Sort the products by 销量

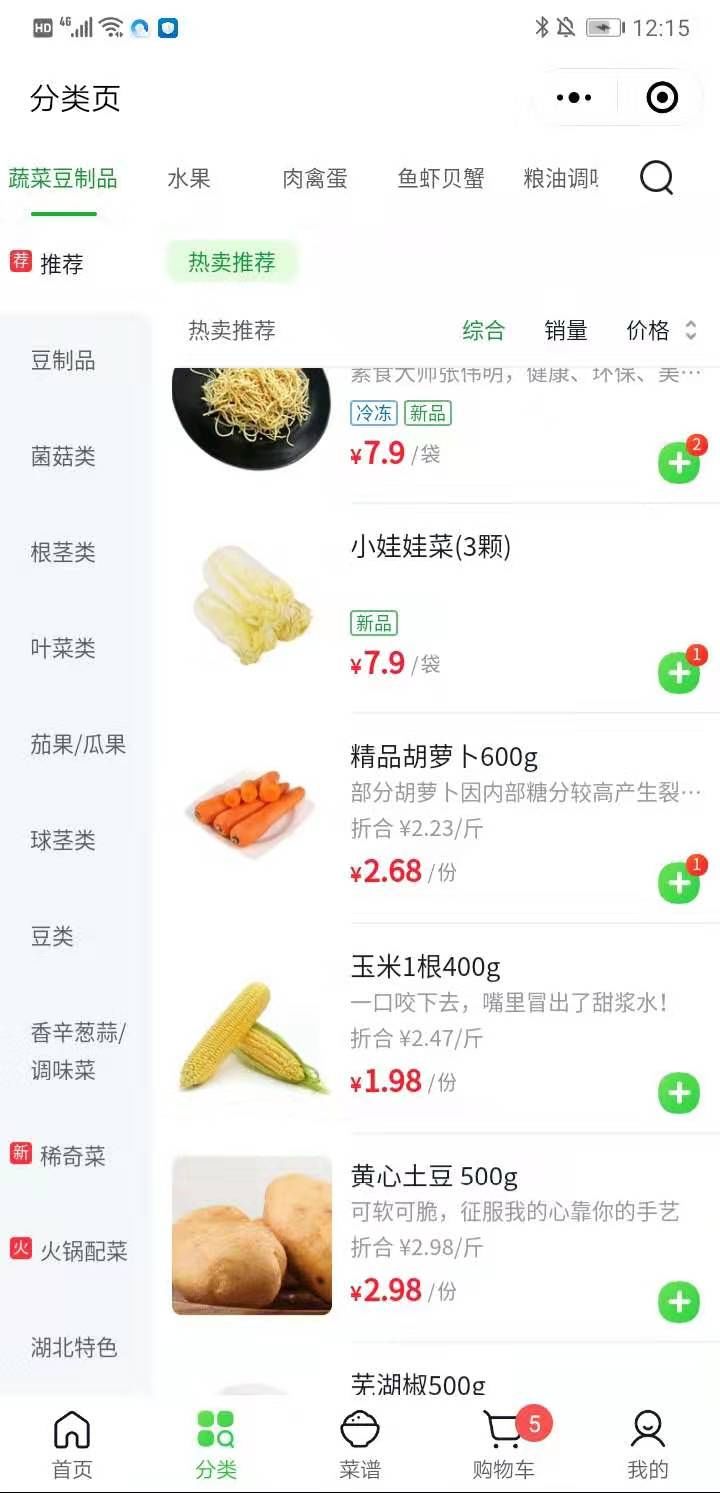pos(566,331)
